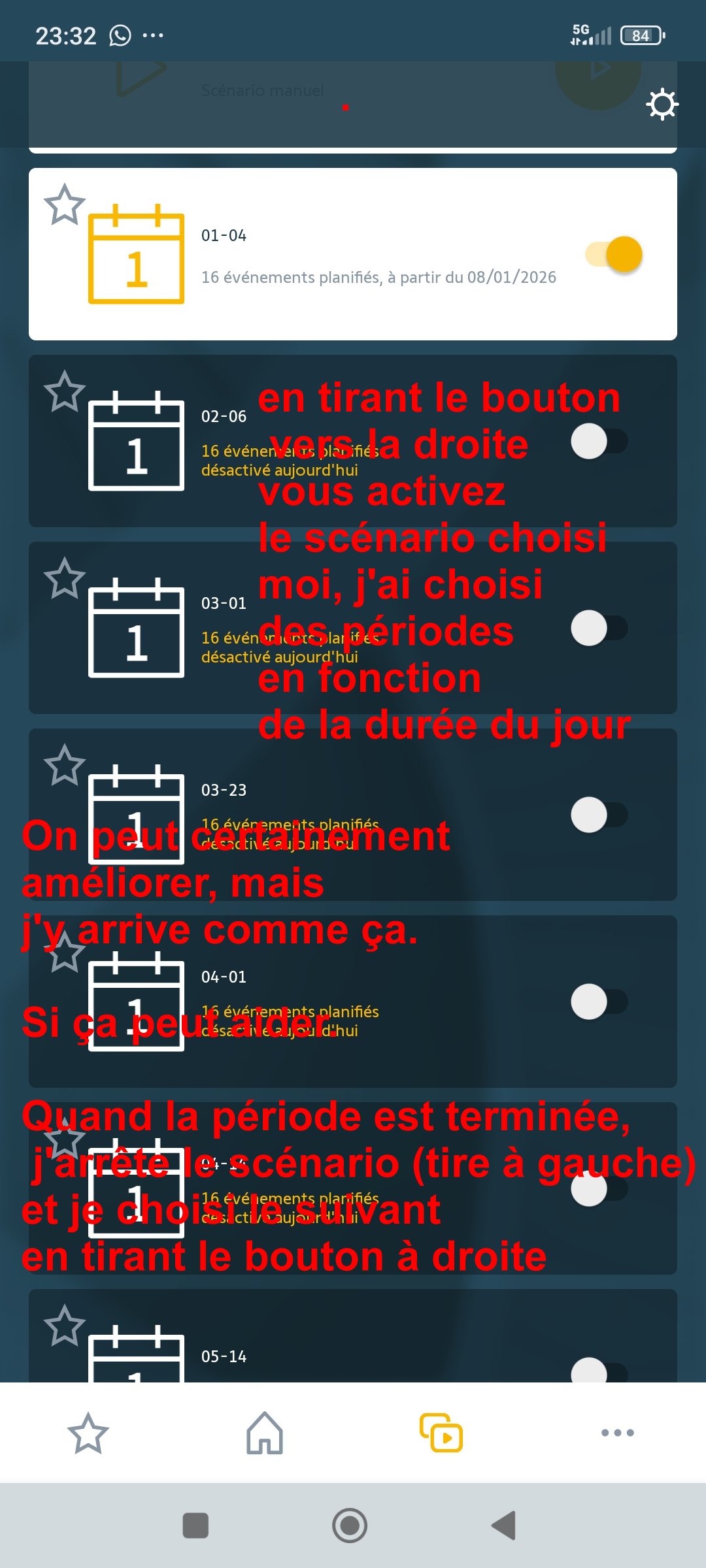Open the more options tab
The image size is (706, 1568).
point(618,1433)
